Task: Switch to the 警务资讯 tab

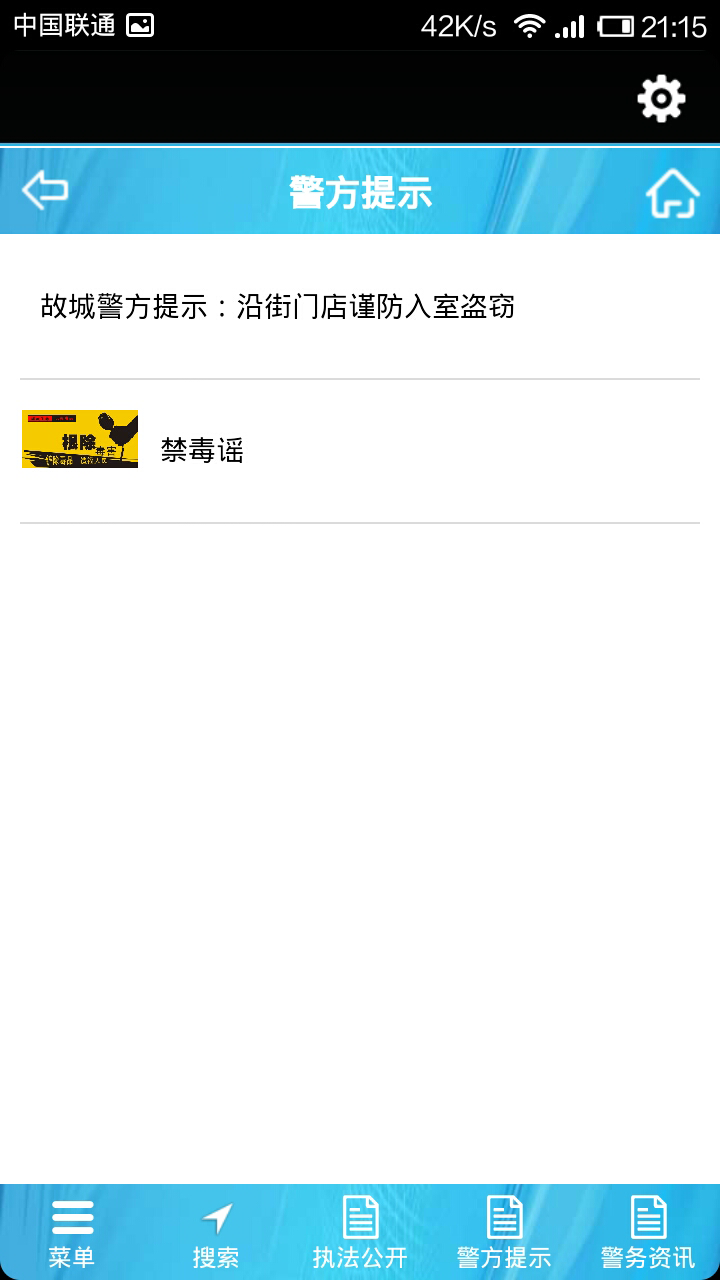Action: click(648, 1233)
